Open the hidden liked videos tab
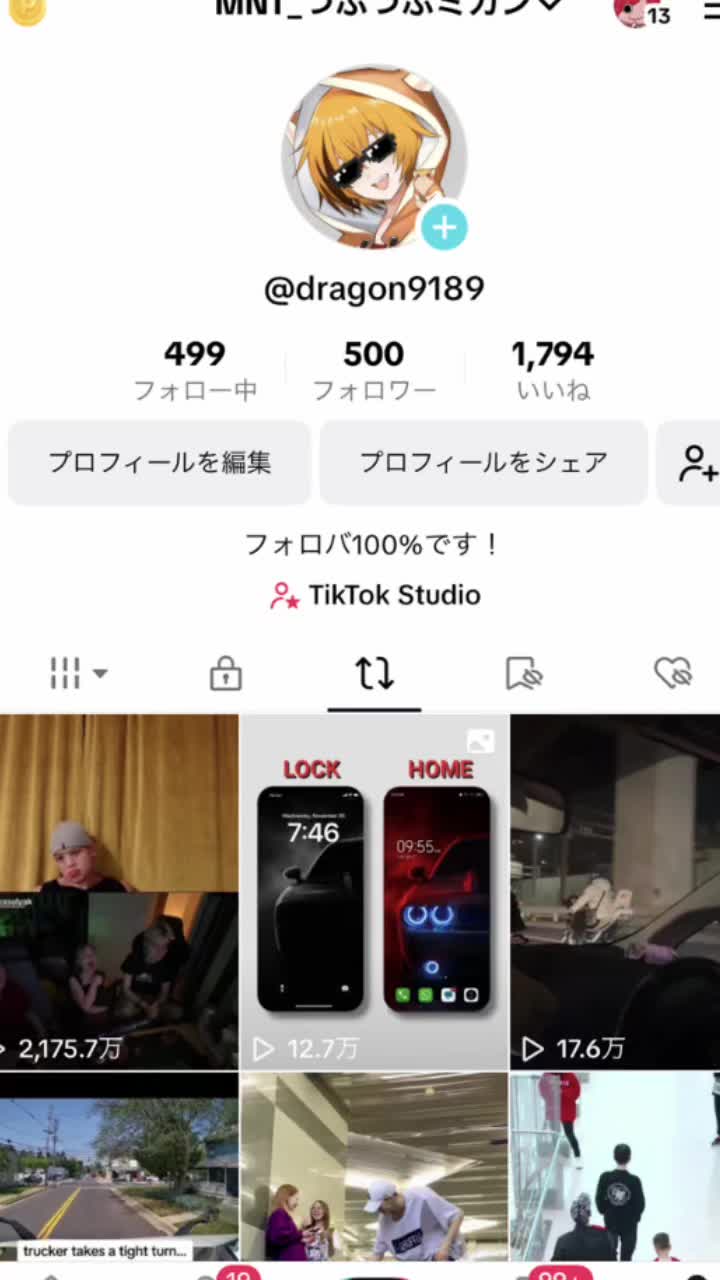 [x=672, y=674]
